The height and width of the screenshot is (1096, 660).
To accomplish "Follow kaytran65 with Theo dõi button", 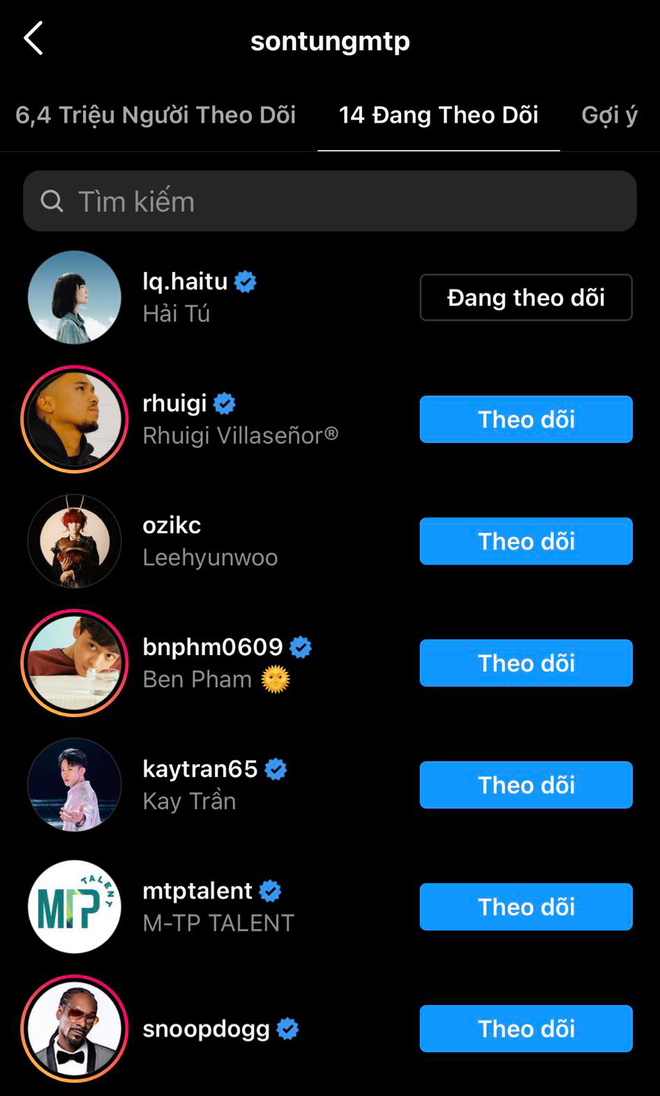I will [526, 785].
